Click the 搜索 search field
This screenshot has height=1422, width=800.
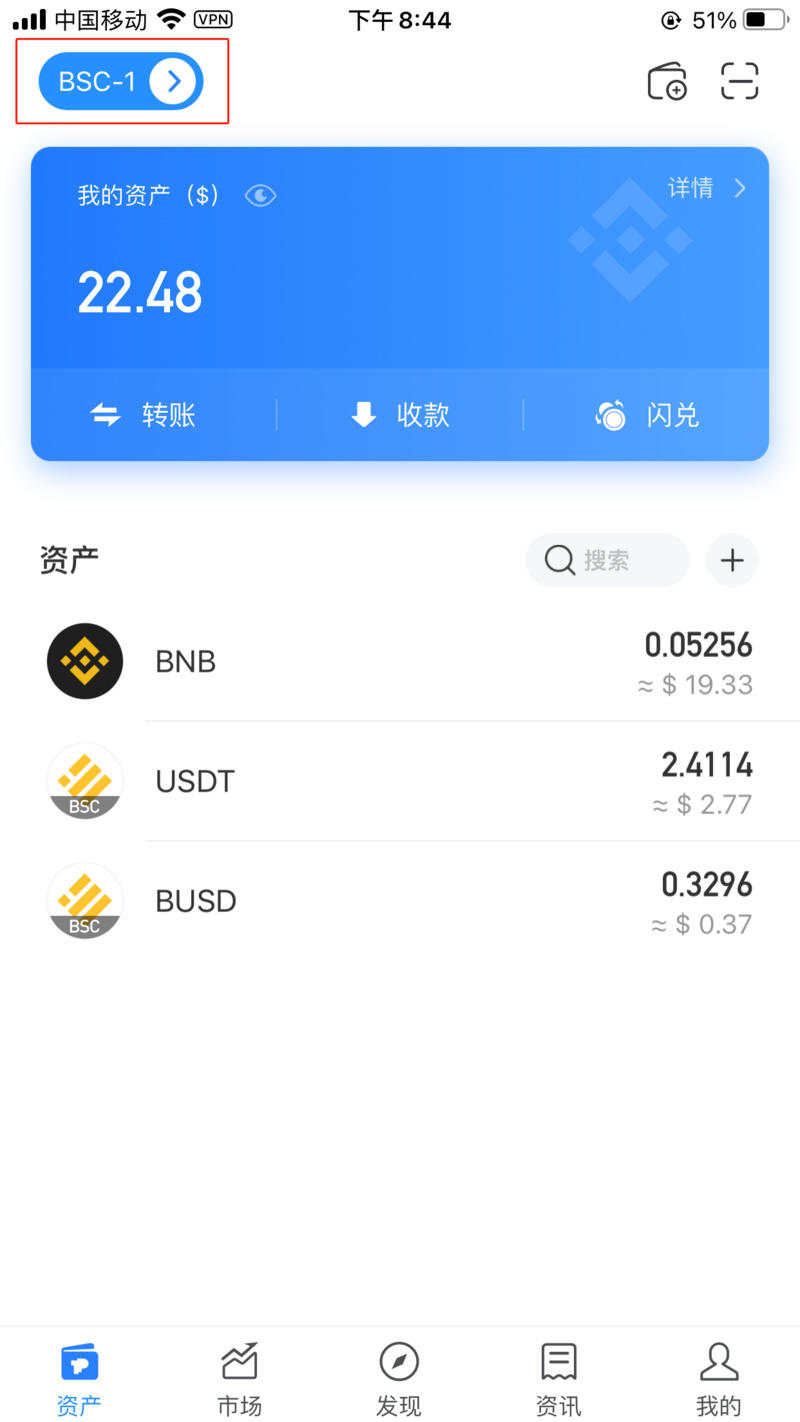click(607, 560)
